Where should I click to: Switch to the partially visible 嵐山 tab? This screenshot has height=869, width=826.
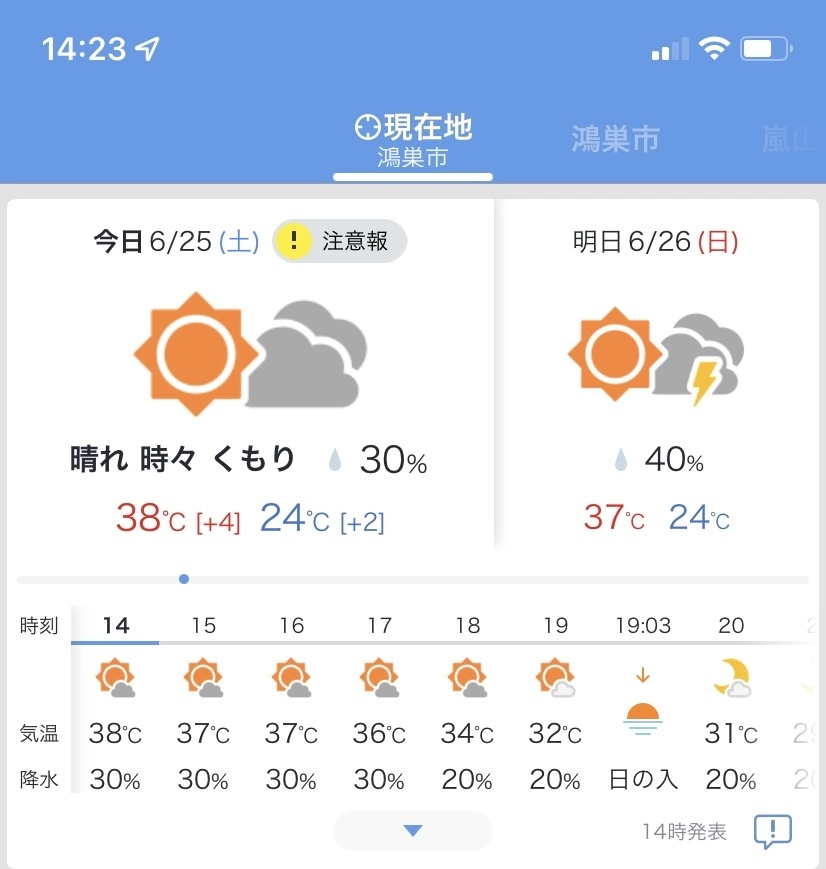click(x=790, y=139)
